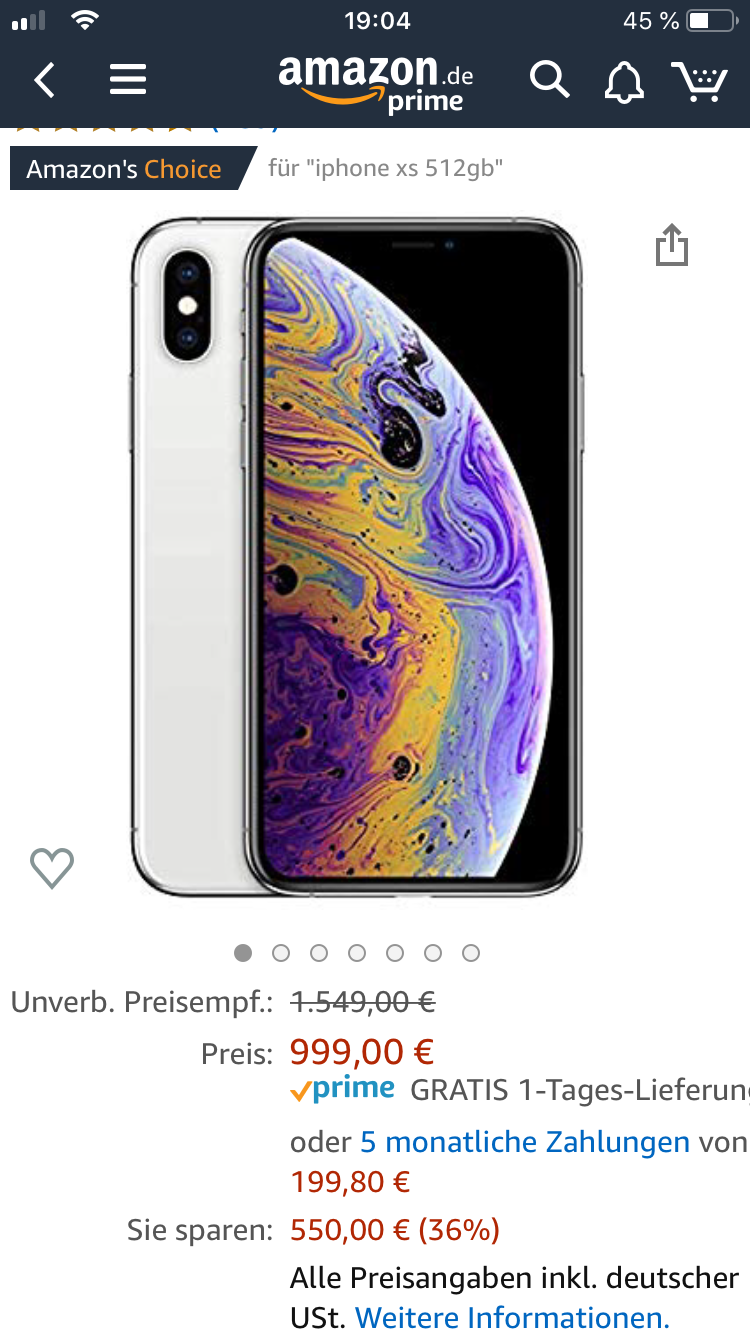Open Weitere Informationen link
Image resolution: width=750 pixels, height=1334 pixels.
point(512,1317)
